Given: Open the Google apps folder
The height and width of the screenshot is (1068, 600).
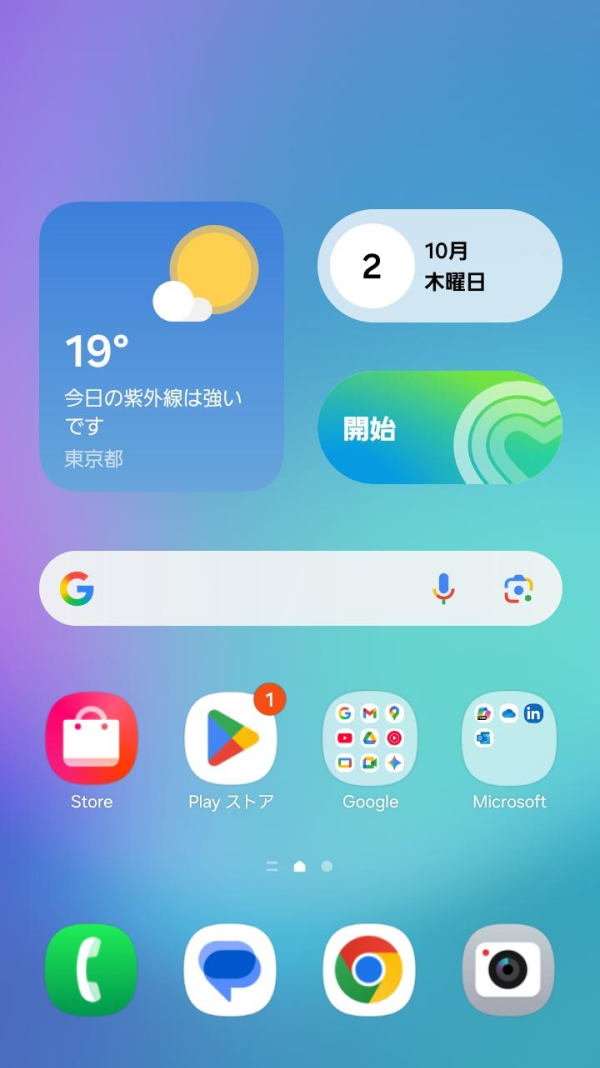Looking at the screenshot, I should (x=370, y=739).
